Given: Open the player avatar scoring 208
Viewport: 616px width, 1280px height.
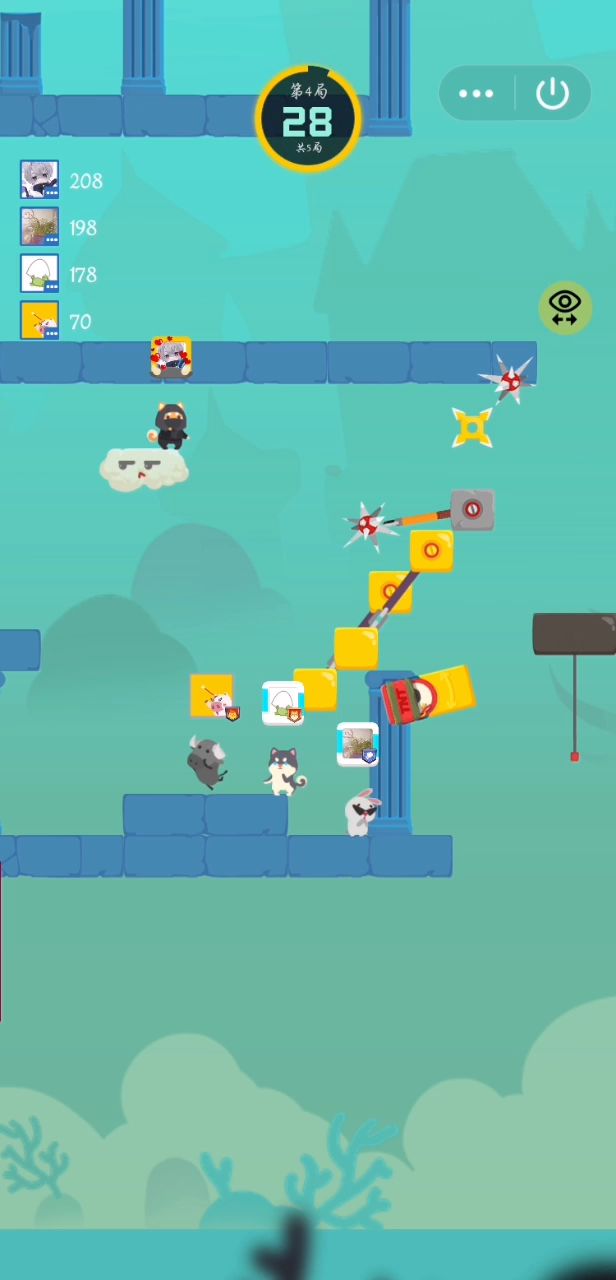Looking at the screenshot, I should 40,180.
